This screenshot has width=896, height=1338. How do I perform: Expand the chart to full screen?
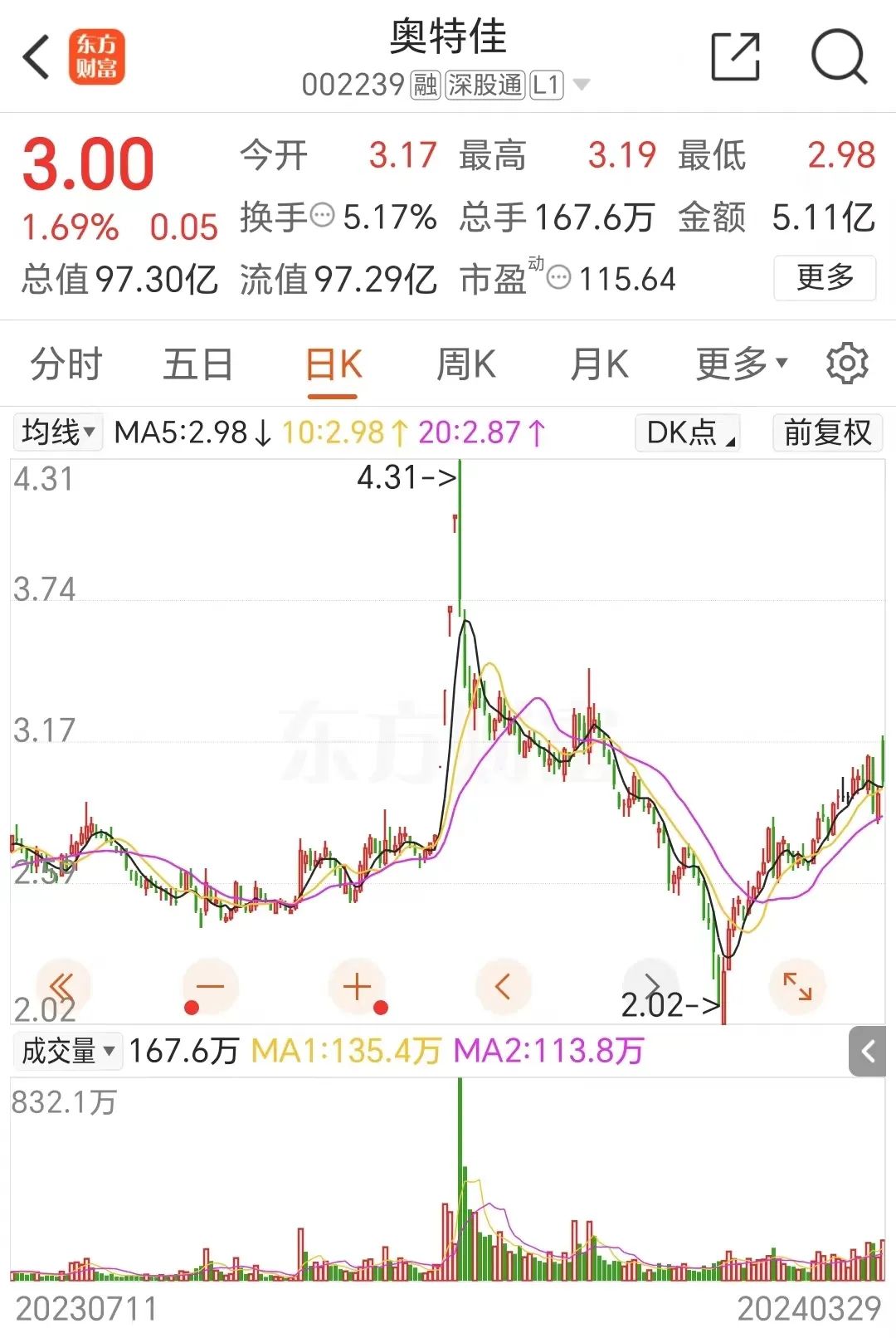(x=797, y=987)
